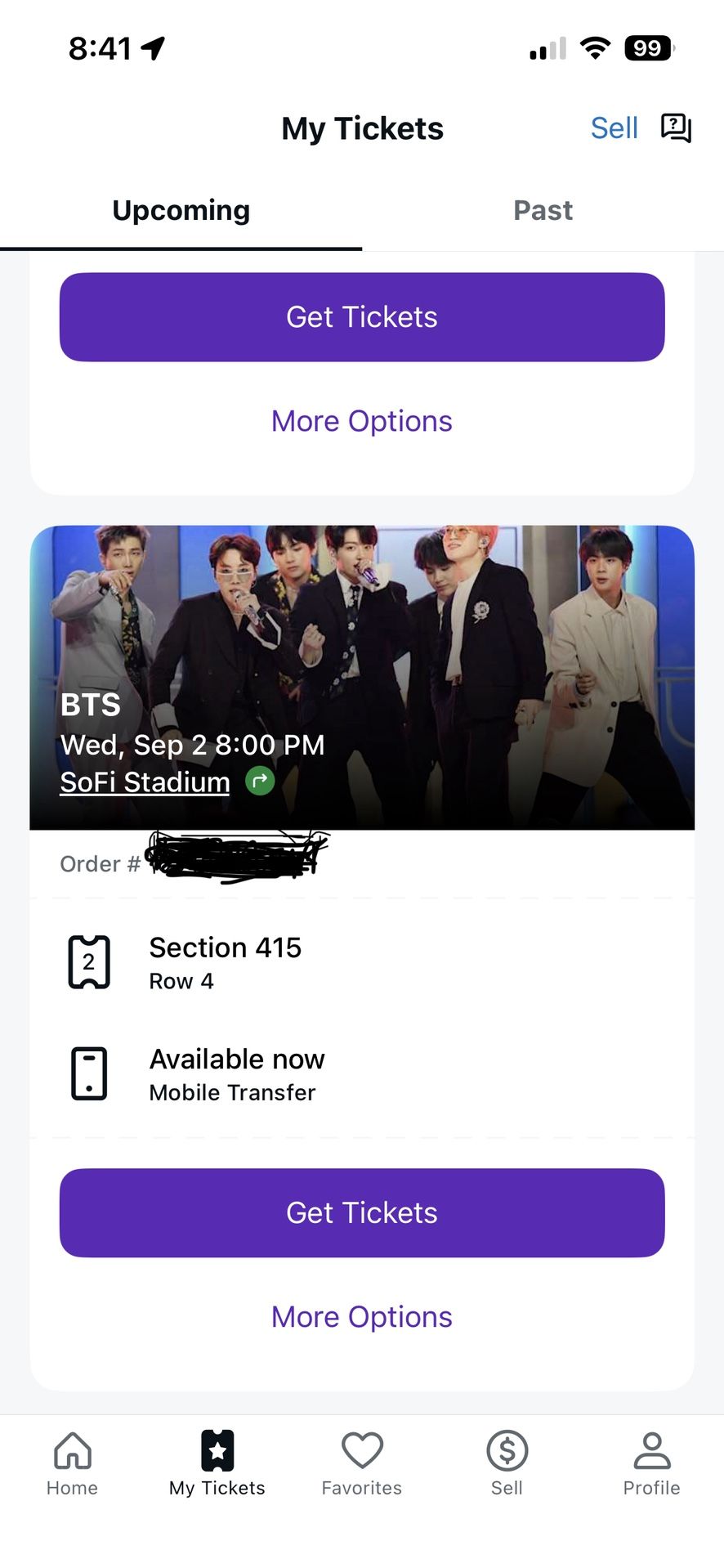Image resolution: width=724 pixels, height=1568 pixels.
Task: Open the Favorites tab
Action: click(x=362, y=1463)
